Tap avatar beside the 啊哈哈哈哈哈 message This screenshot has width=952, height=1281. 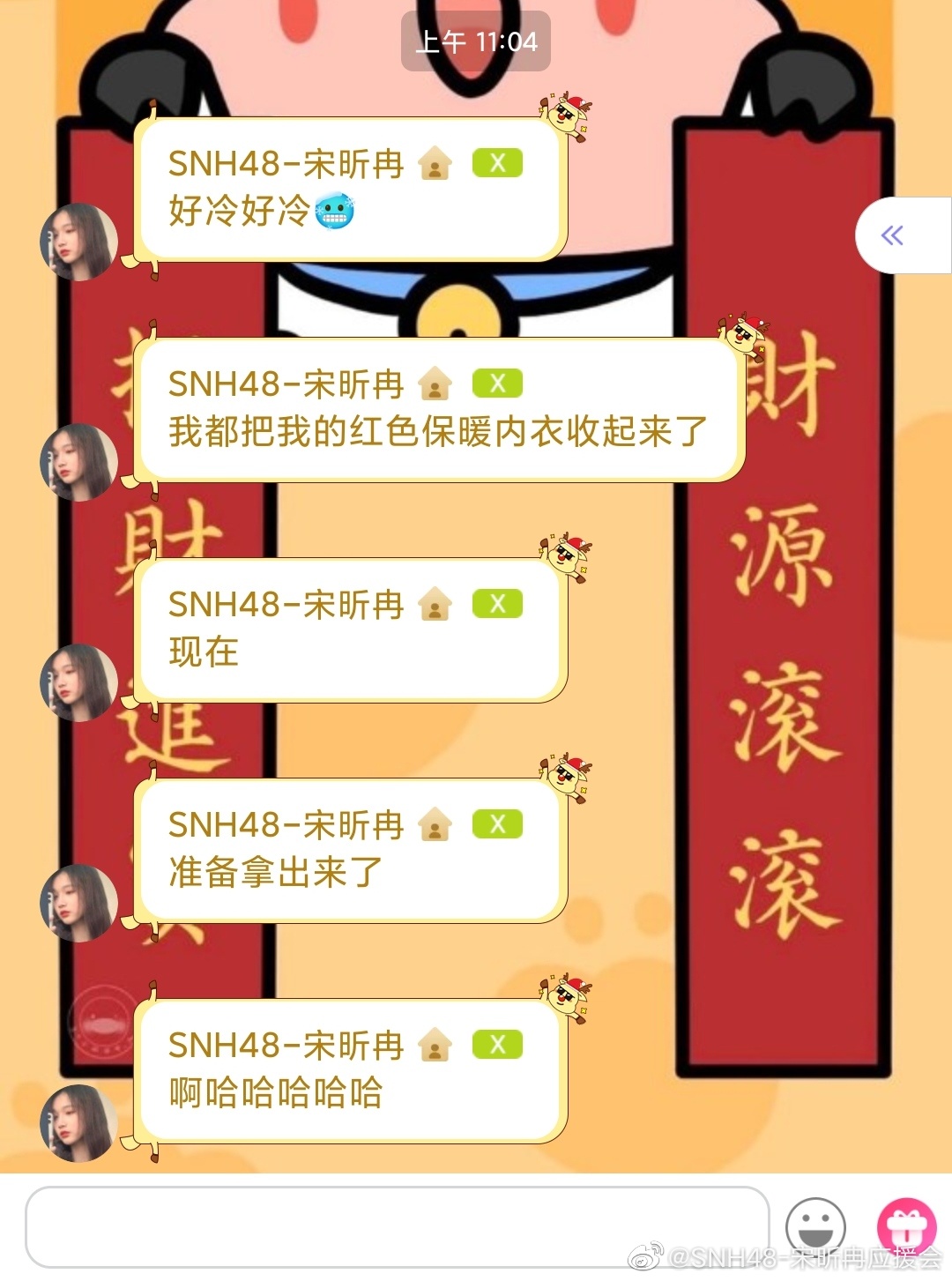[x=78, y=1122]
